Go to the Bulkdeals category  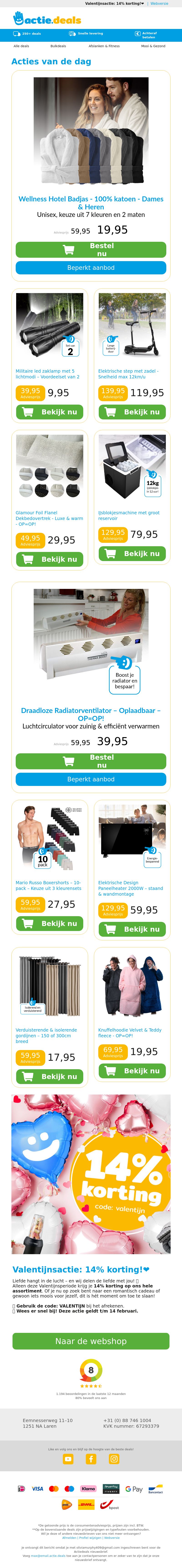tap(58, 46)
